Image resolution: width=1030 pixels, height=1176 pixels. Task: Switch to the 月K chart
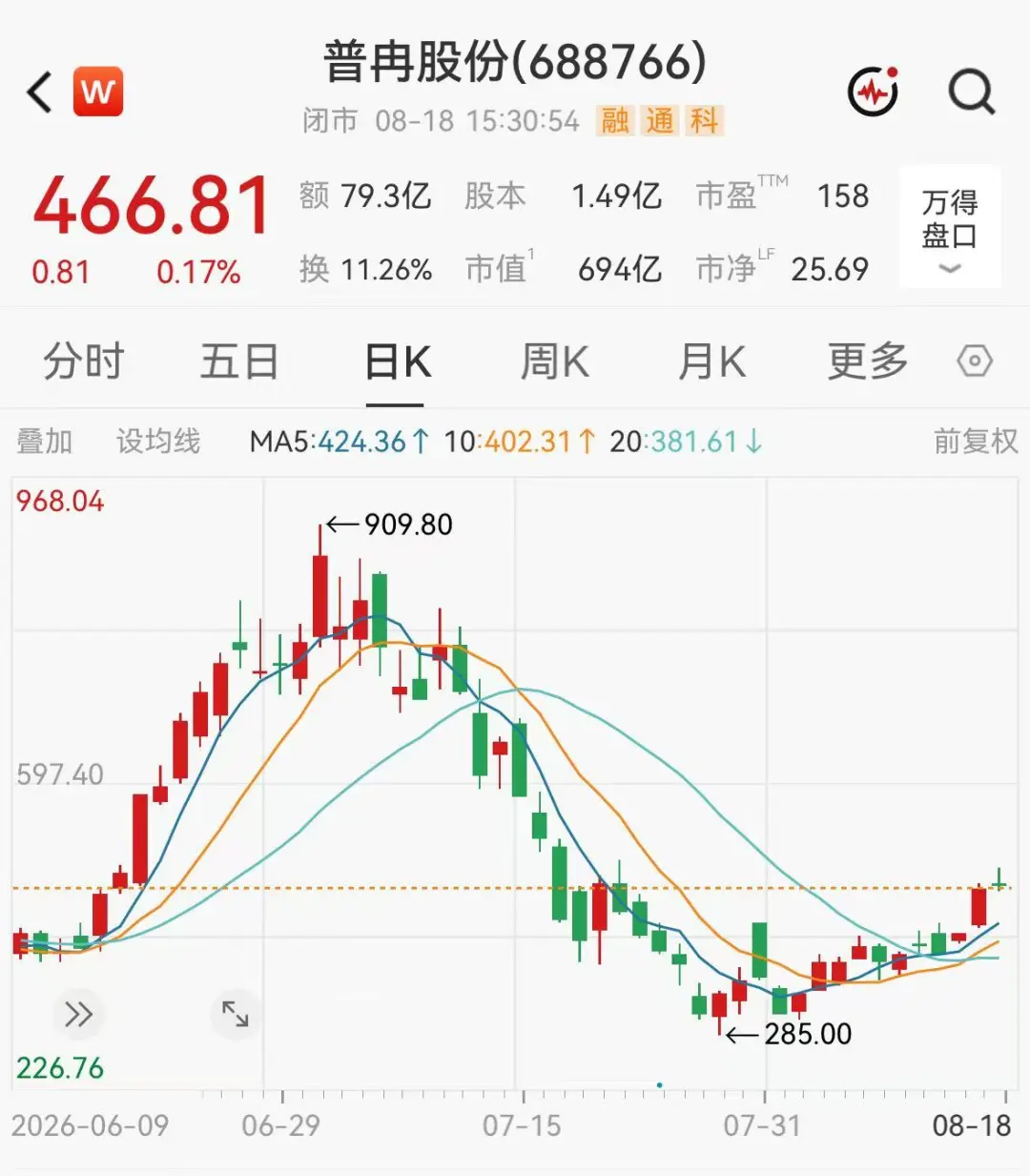click(711, 361)
